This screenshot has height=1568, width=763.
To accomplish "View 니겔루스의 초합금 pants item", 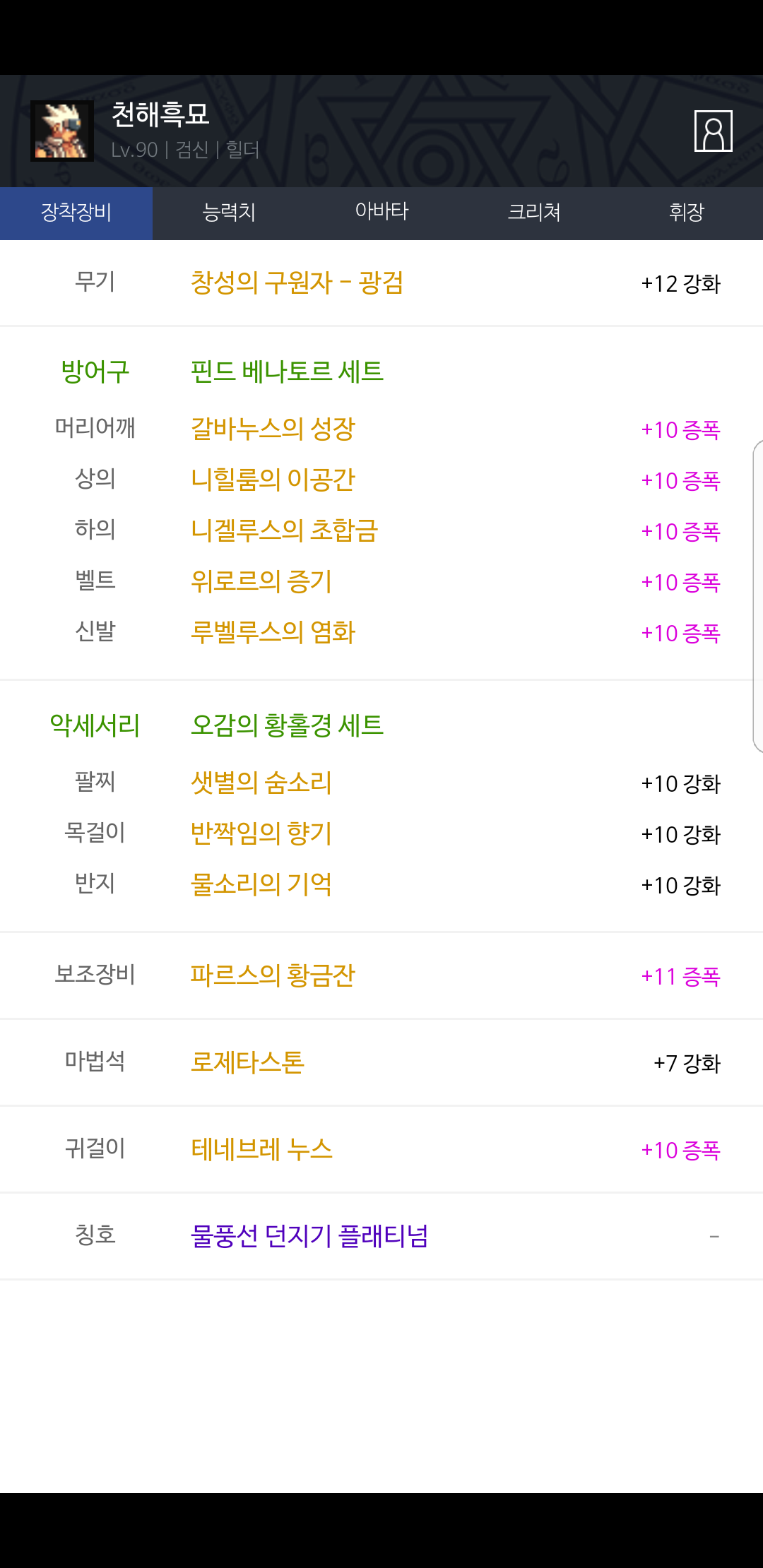I will pos(285,530).
